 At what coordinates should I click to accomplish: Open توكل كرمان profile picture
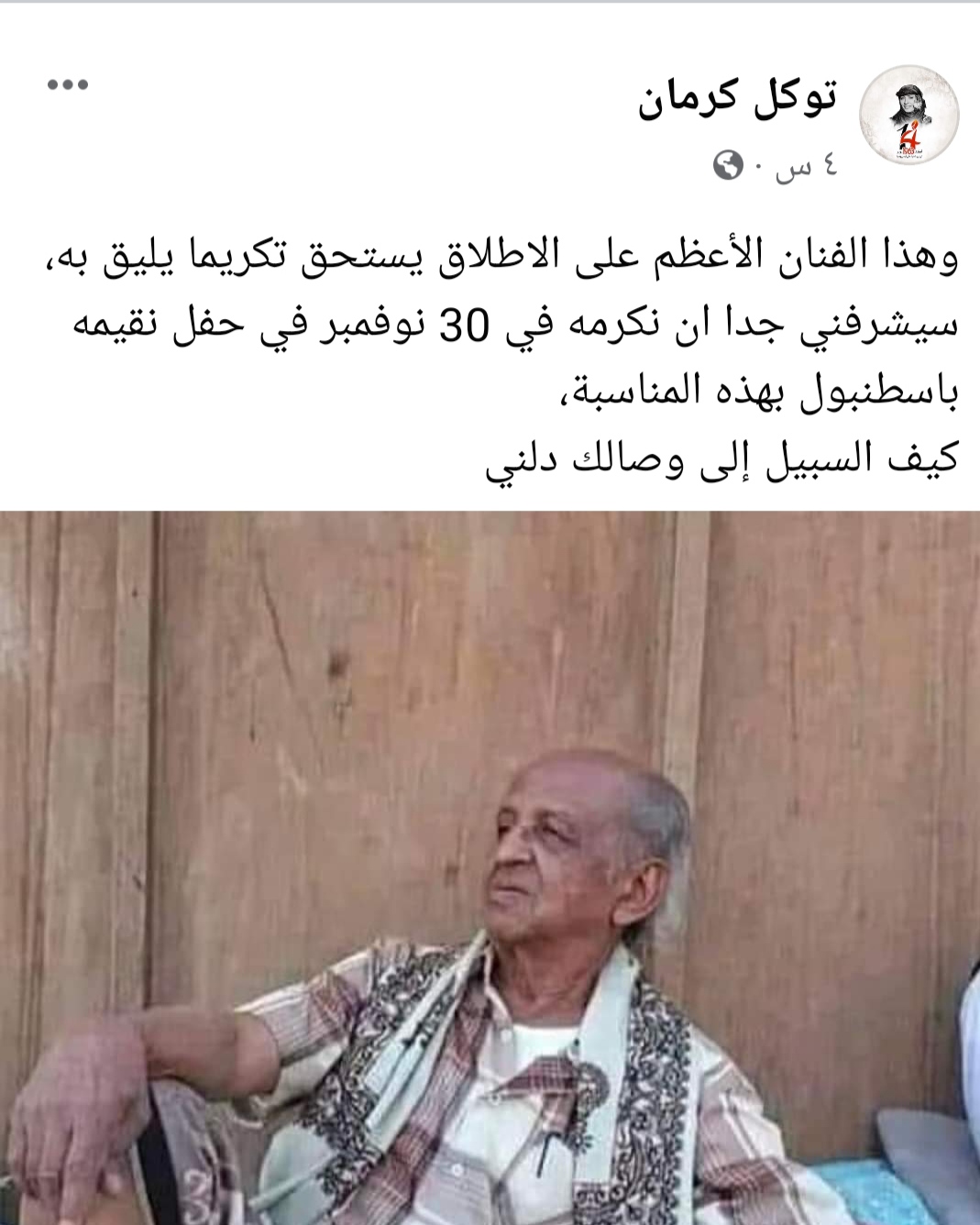click(x=908, y=116)
